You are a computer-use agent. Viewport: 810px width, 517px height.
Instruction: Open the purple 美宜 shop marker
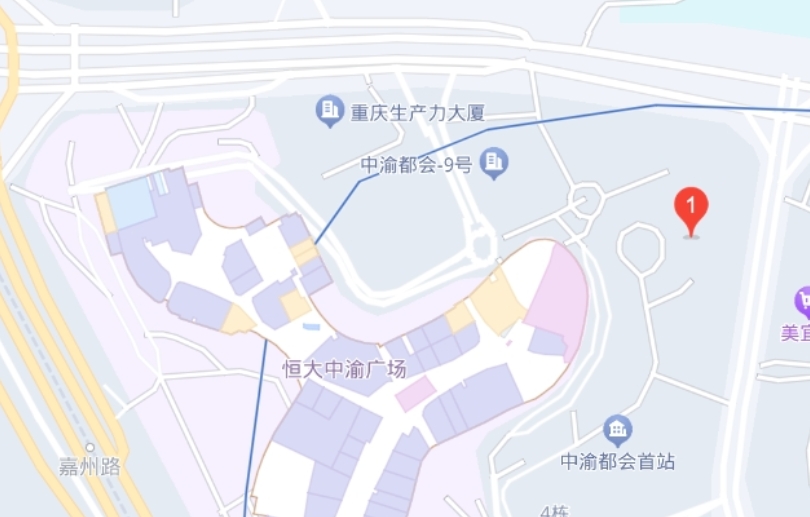click(x=802, y=302)
